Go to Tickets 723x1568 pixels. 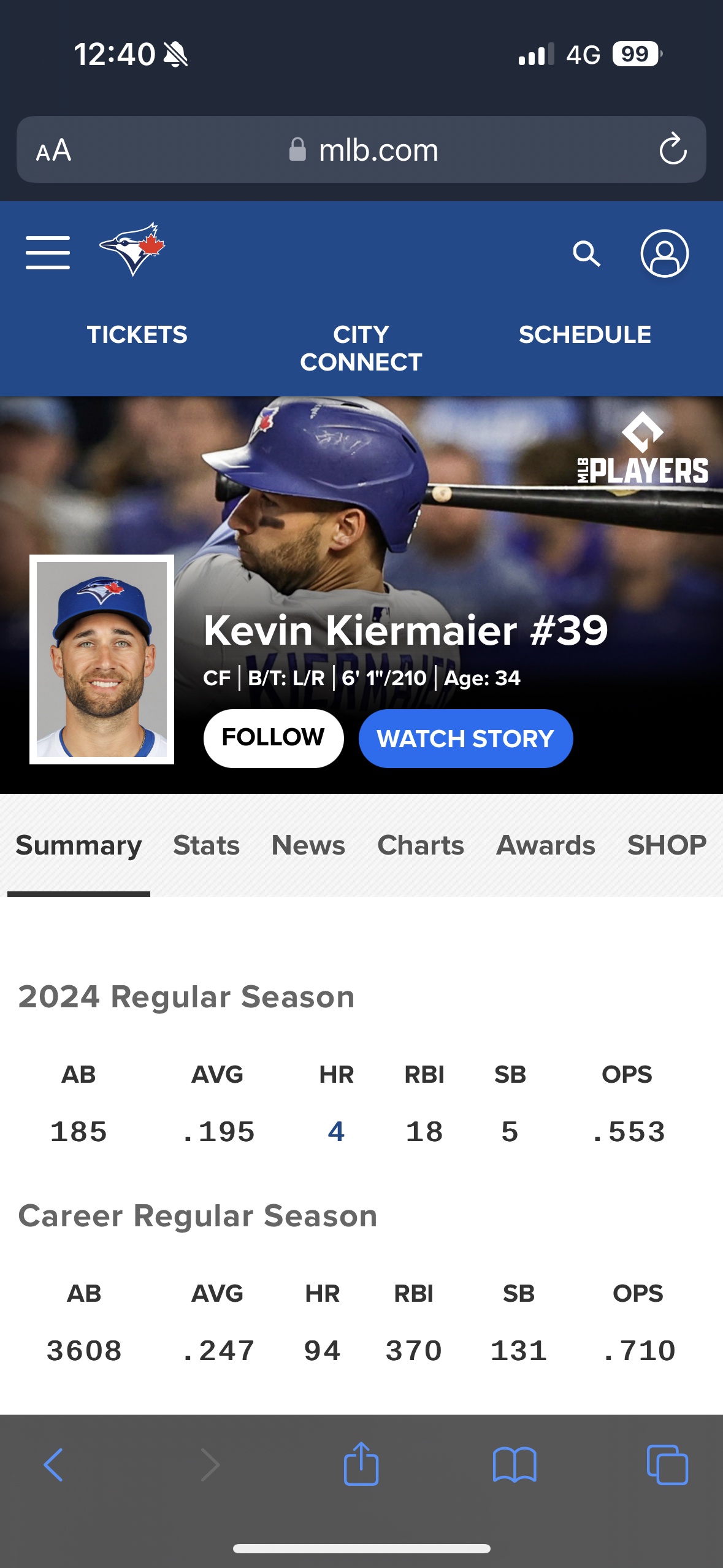coord(137,335)
